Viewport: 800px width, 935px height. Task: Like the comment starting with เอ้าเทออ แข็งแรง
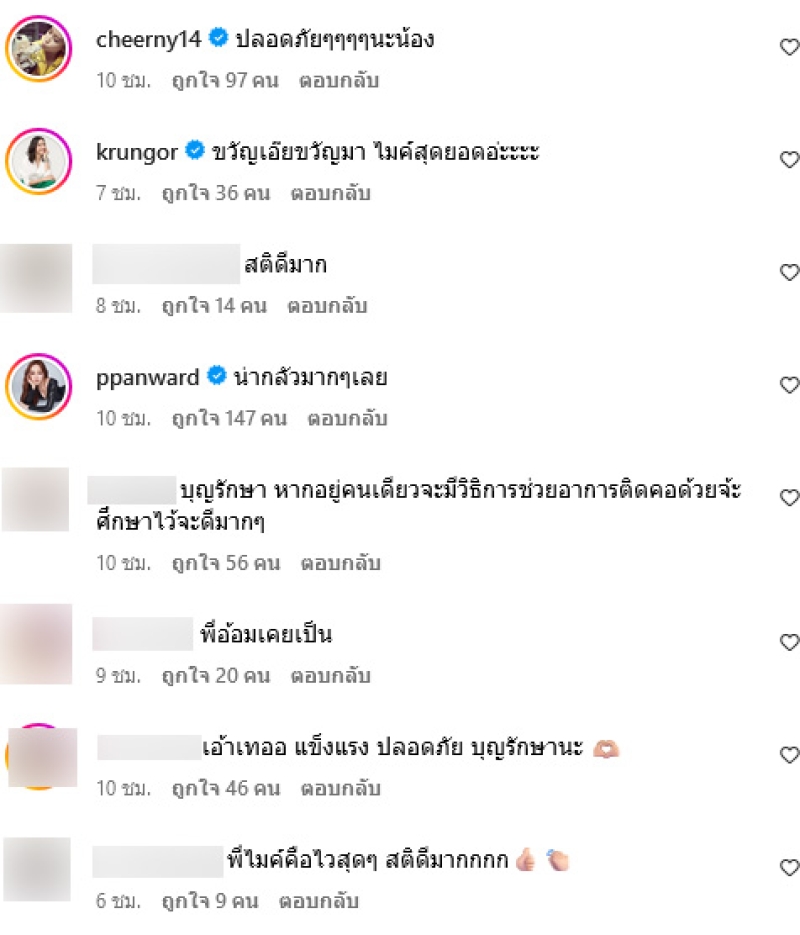tap(789, 755)
